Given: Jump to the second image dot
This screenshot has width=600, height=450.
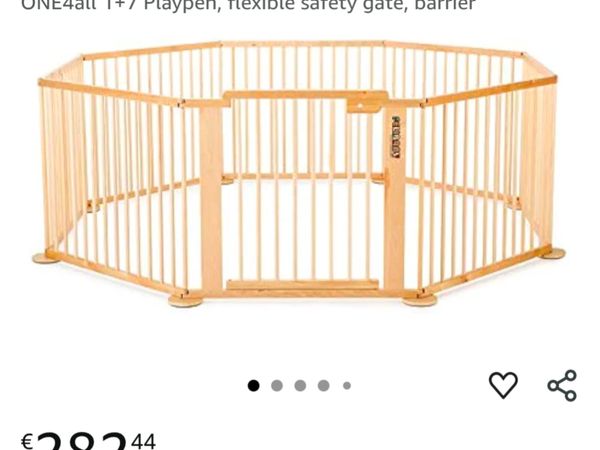Looking at the screenshot, I should coord(277,385).
